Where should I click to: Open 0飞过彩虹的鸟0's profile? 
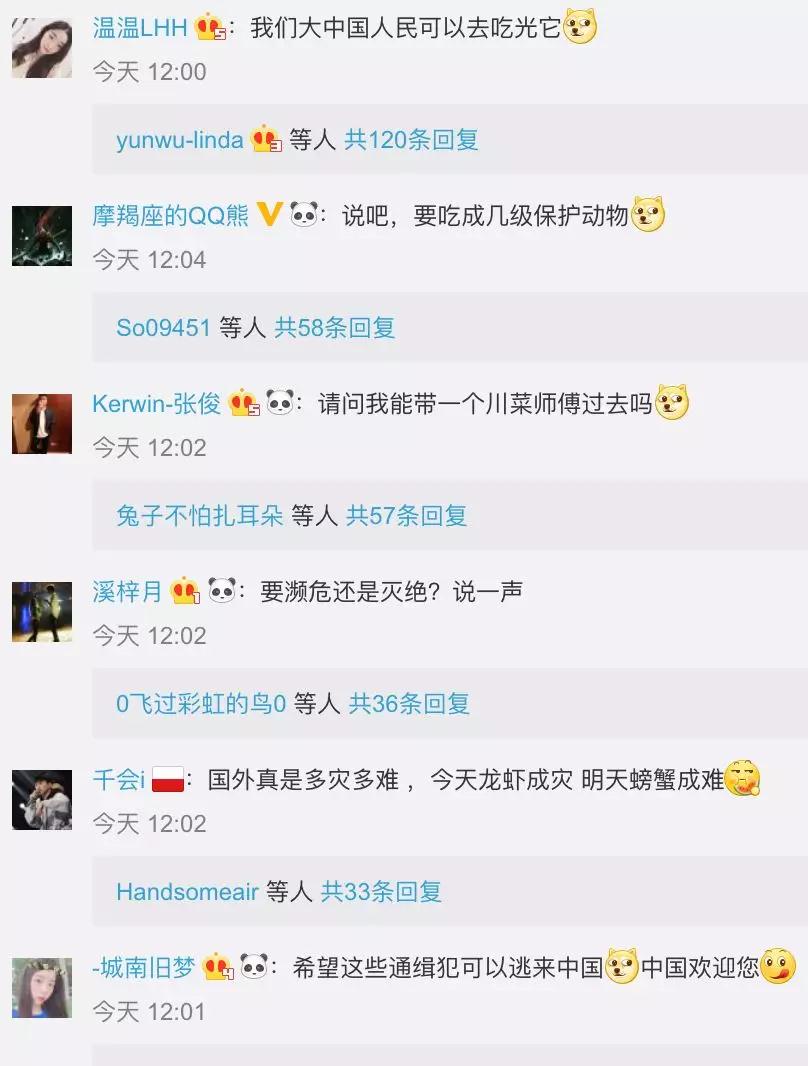(201, 704)
